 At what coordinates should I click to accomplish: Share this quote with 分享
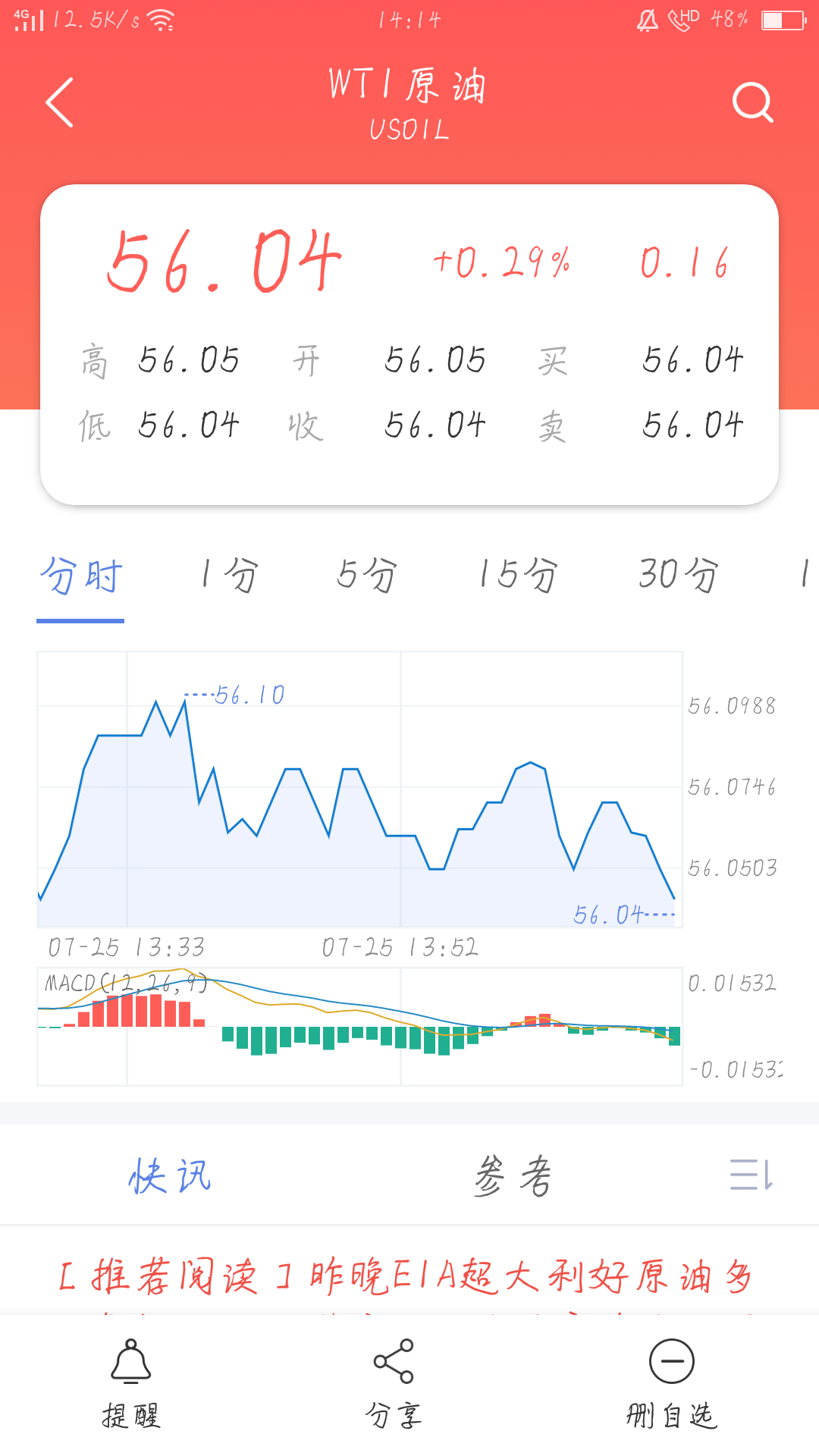pyautogui.click(x=394, y=1383)
